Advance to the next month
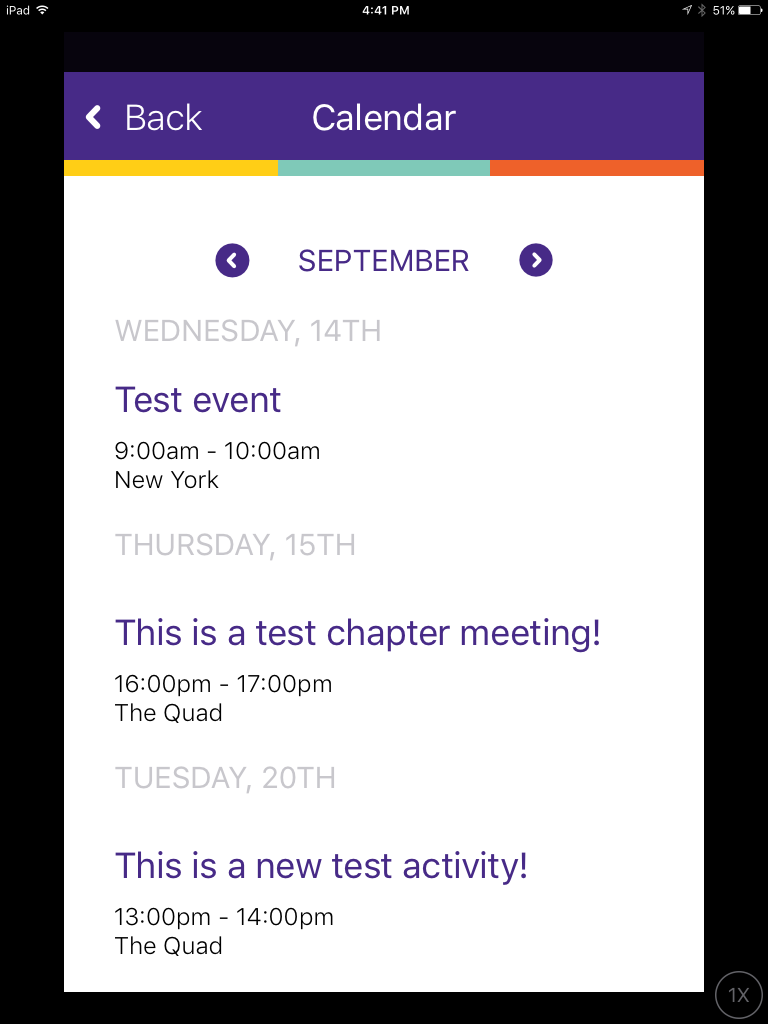The width and height of the screenshot is (768, 1024). [536, 261]
